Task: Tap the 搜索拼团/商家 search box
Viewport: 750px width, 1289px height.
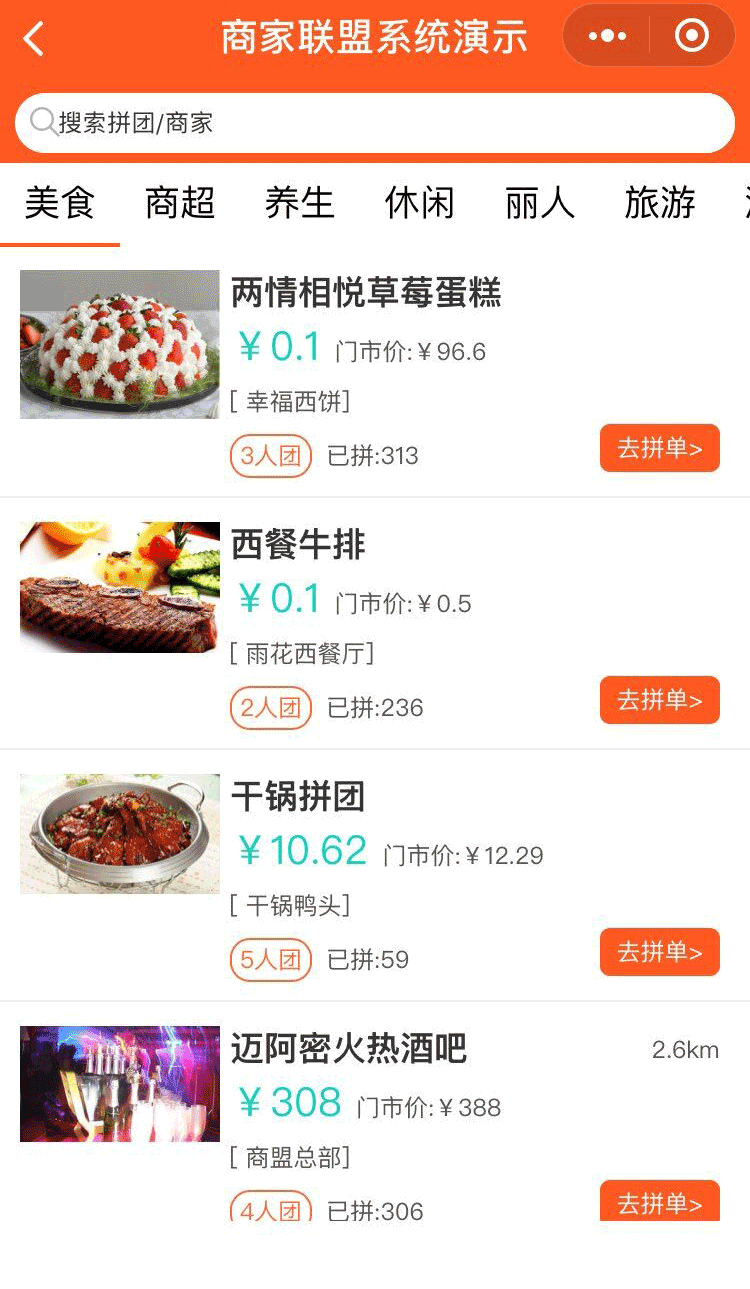Action: (375, 123)
